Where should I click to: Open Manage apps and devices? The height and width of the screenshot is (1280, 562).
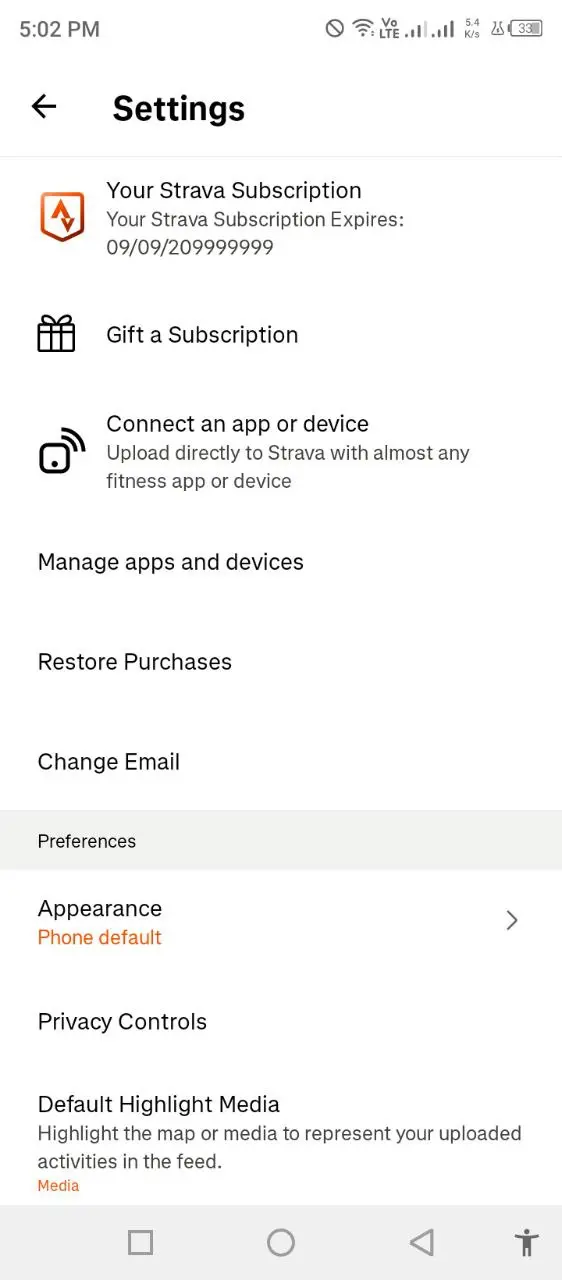(281, 562)
